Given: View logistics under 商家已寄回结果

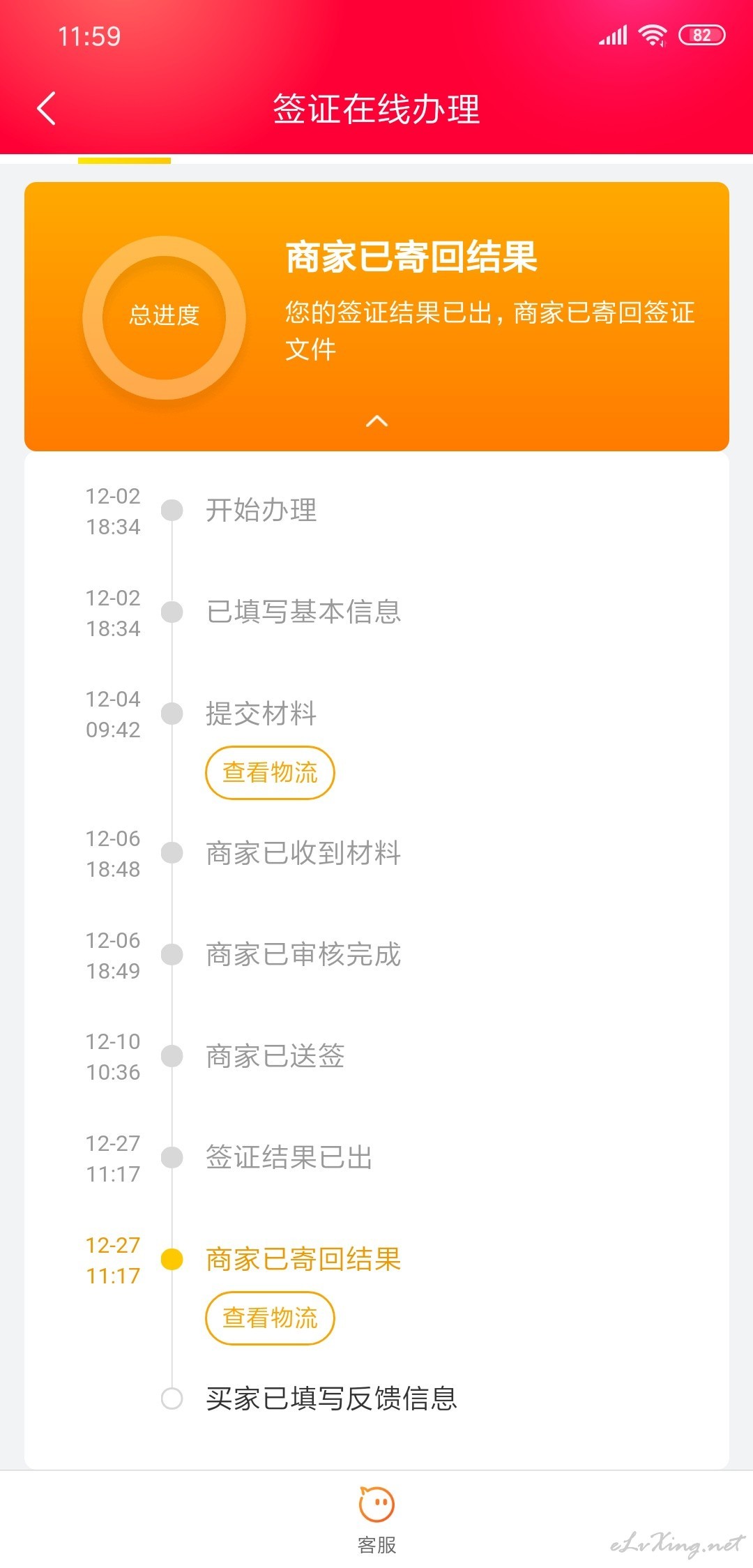Looking at the screenshot, I should [x=270, y=1318].
